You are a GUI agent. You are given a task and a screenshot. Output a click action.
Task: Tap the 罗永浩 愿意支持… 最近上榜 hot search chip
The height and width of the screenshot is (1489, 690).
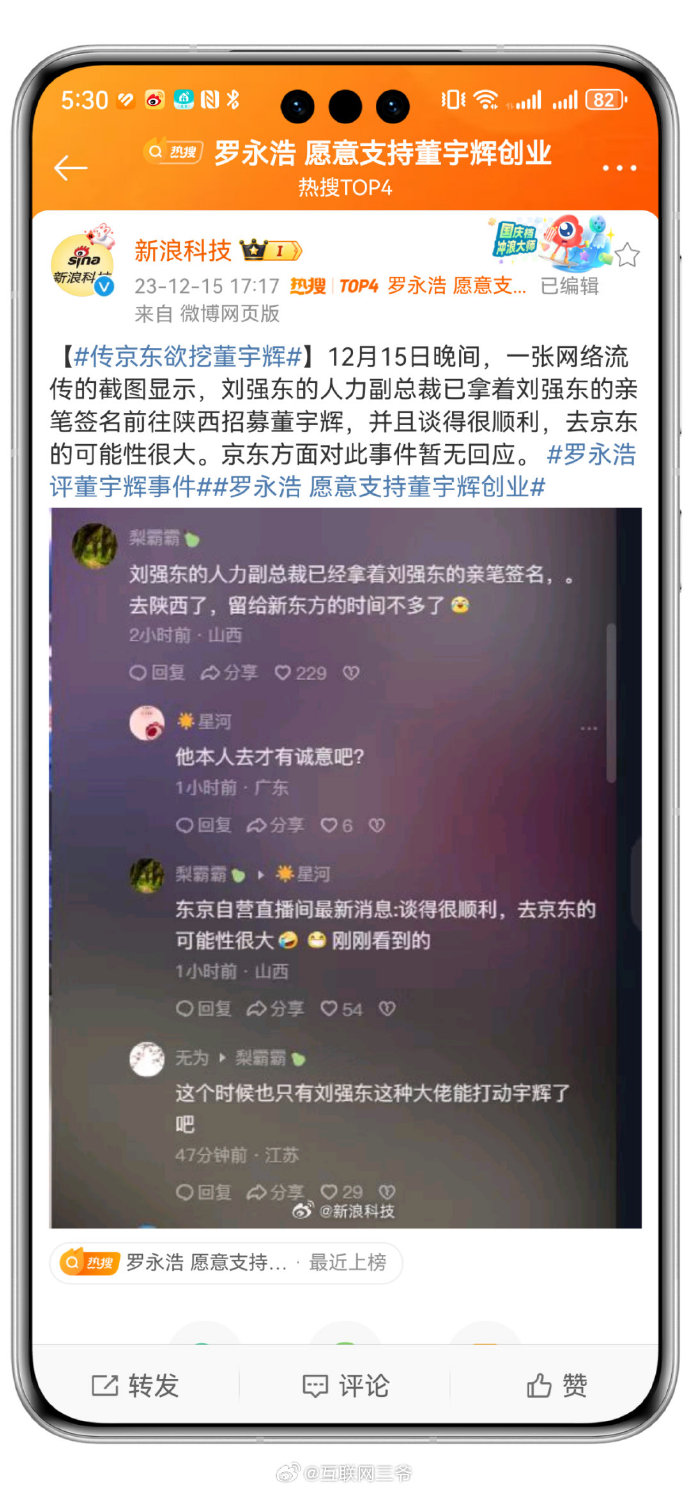point(226,1262)
